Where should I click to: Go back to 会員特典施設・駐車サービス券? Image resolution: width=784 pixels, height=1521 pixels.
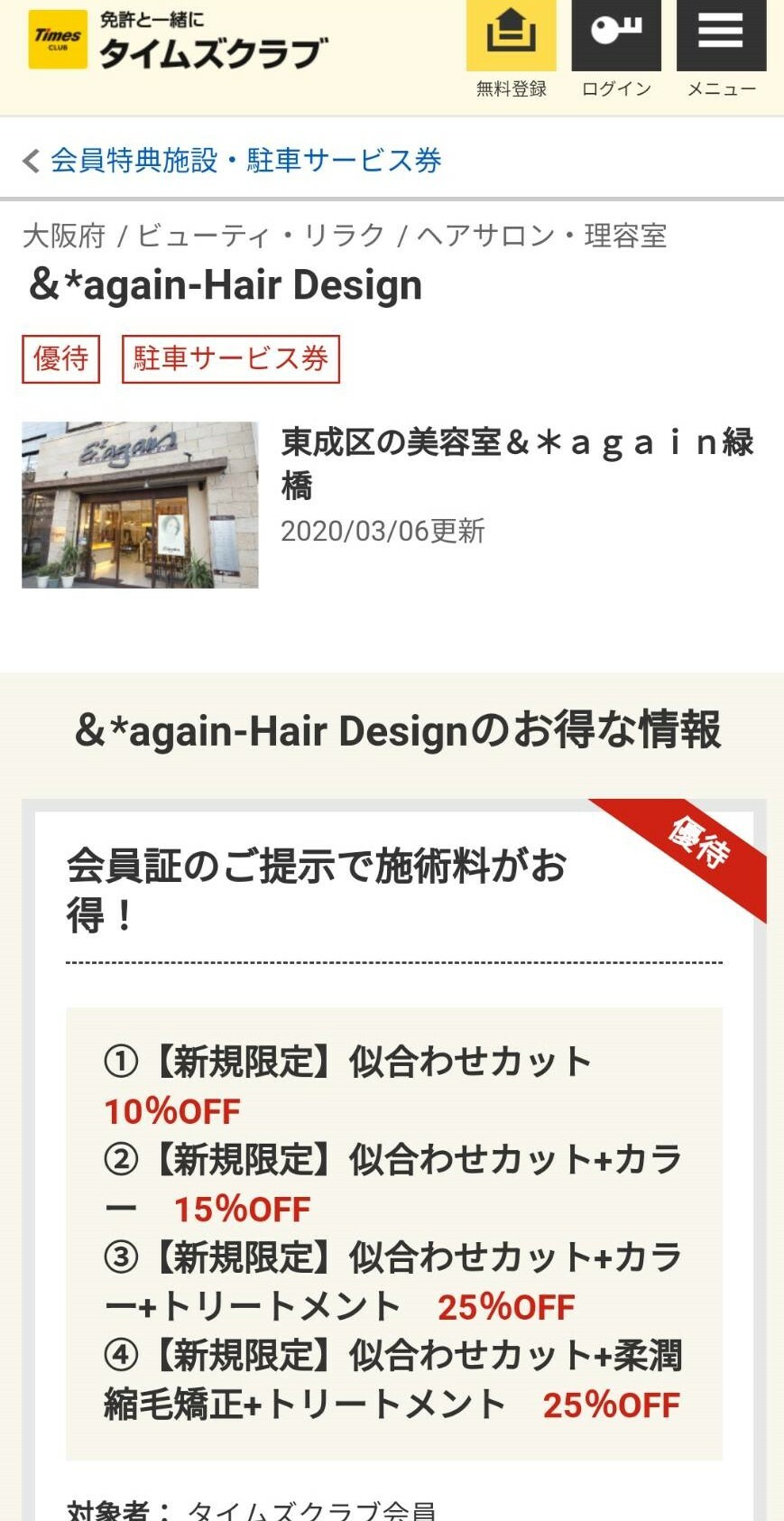point(233,161)
